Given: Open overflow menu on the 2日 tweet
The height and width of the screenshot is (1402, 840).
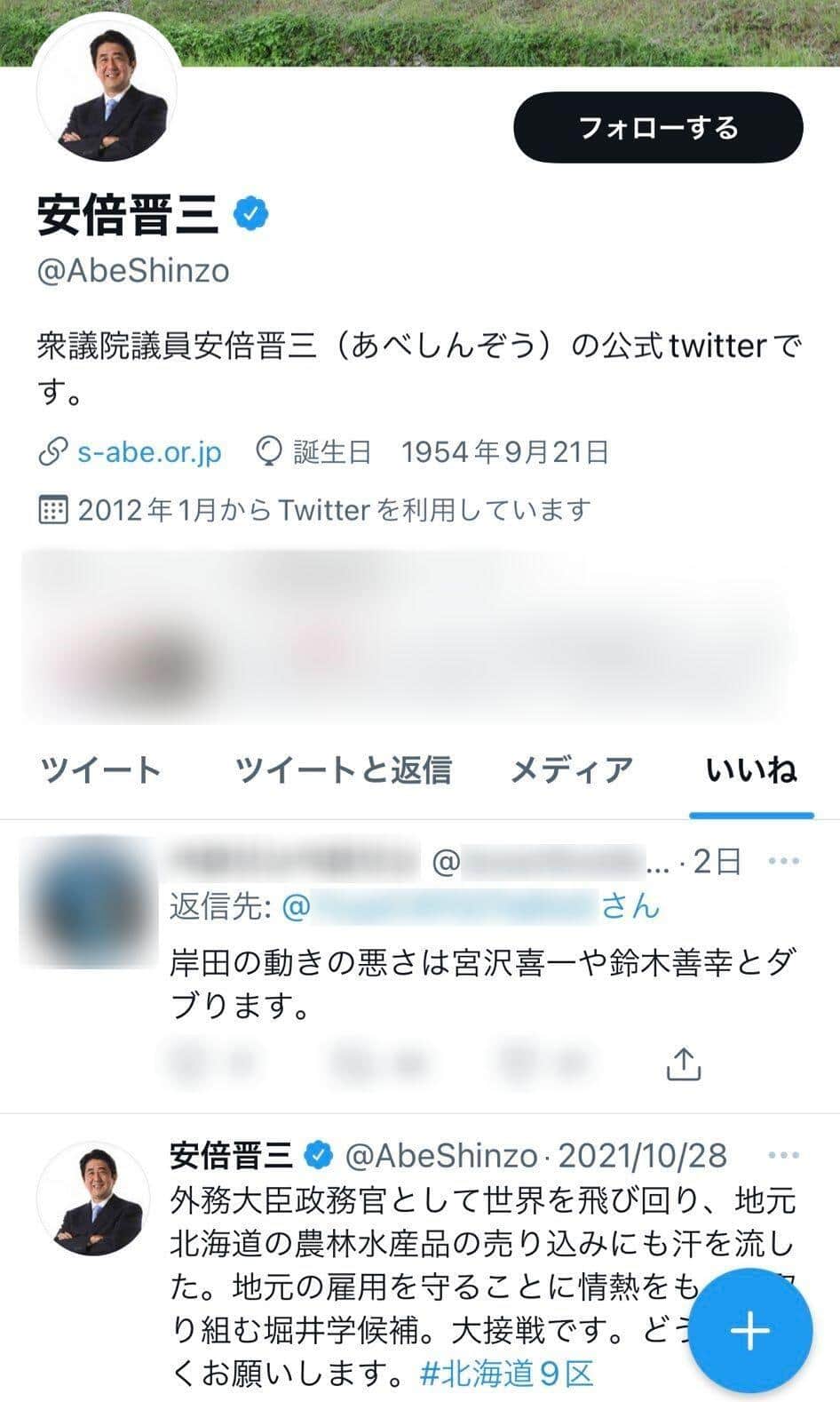Looking at the screenshot, I should [783, 861].
